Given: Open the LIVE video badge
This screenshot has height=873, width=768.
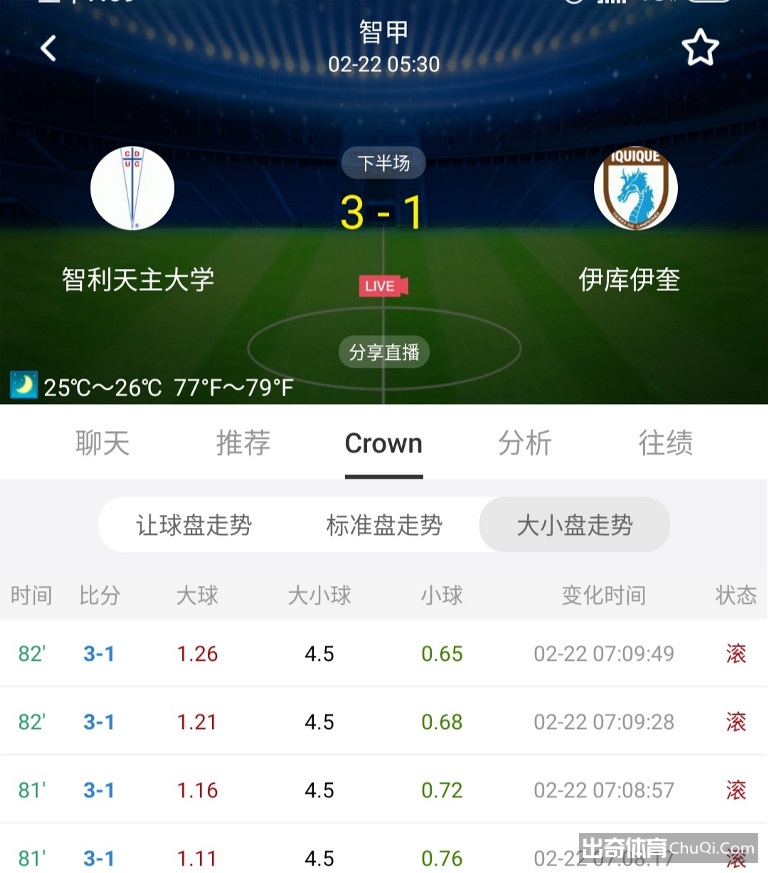Looking at the screenshot, I should click(383, 286).
